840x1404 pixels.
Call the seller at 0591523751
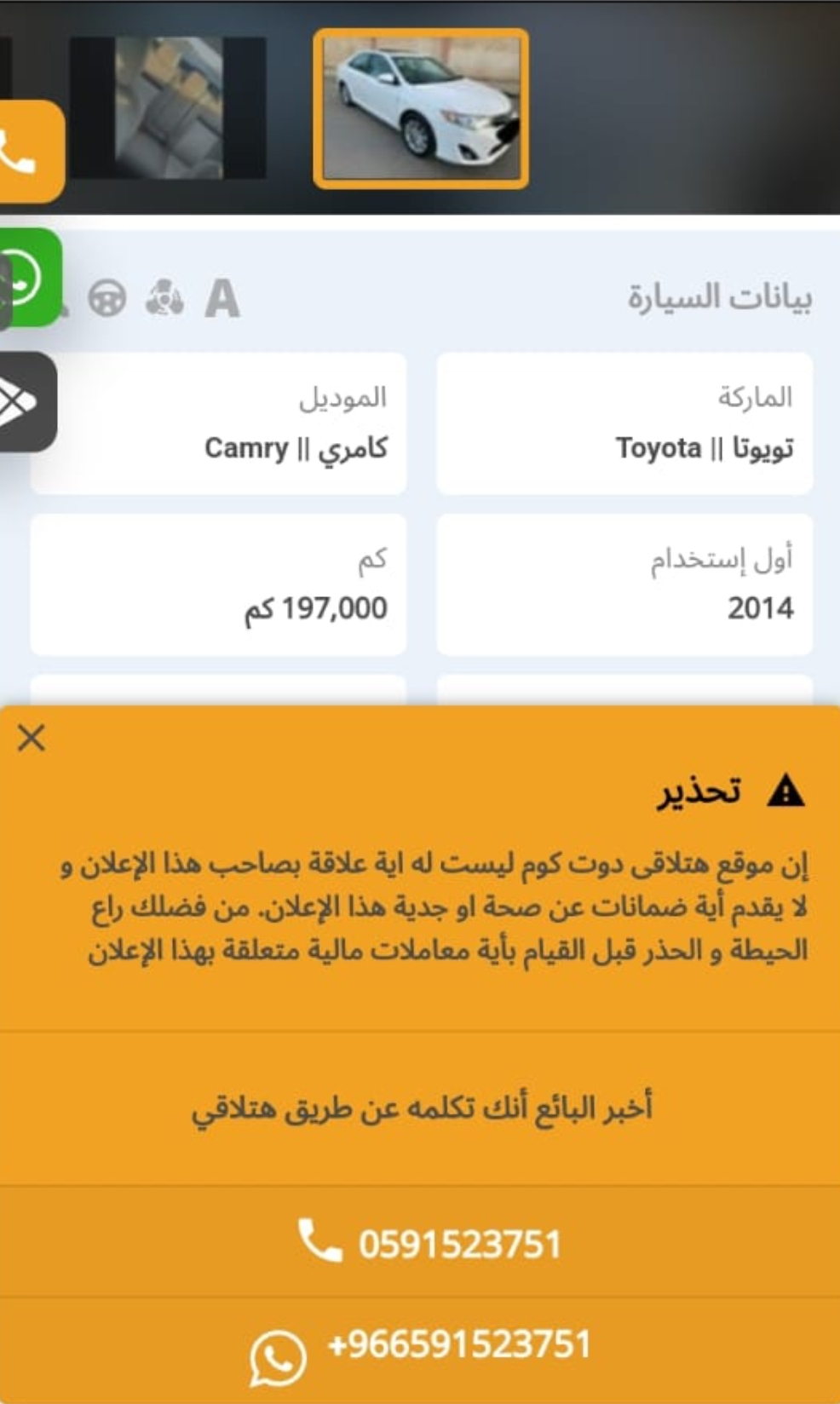(x=420, y=1243)
